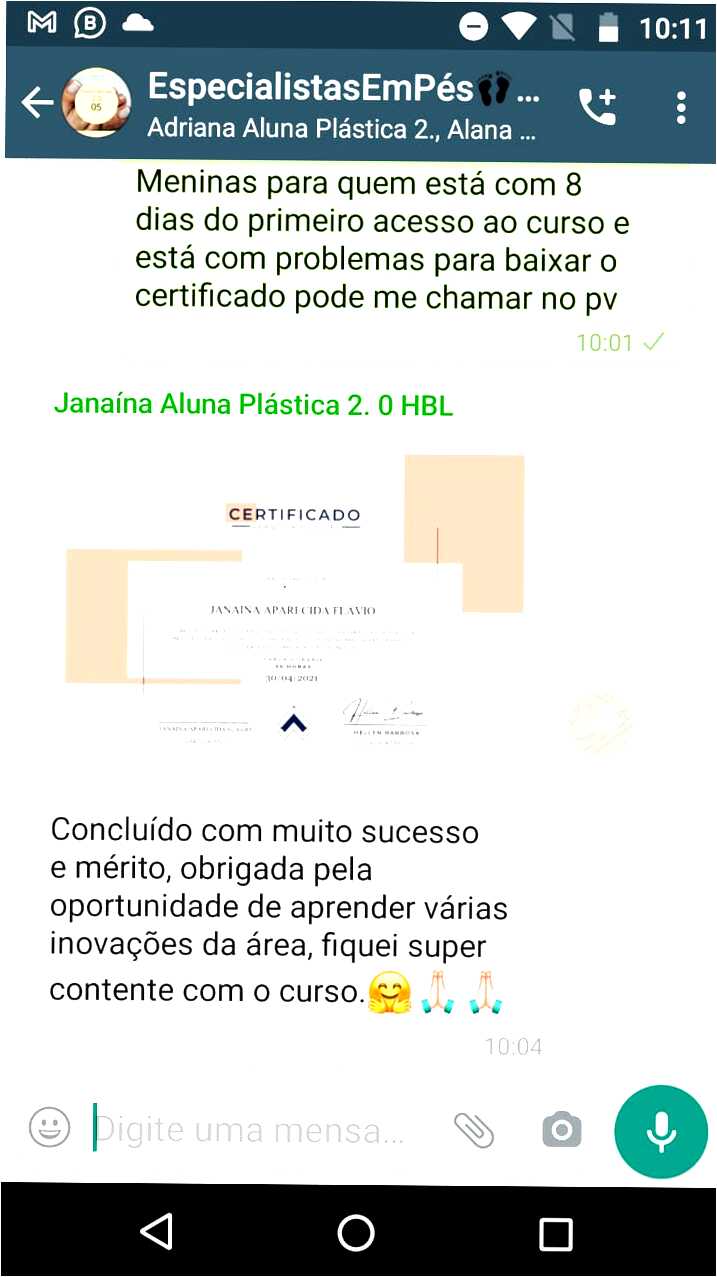
Task: Tap the system home button
Action: (356, 1232)
